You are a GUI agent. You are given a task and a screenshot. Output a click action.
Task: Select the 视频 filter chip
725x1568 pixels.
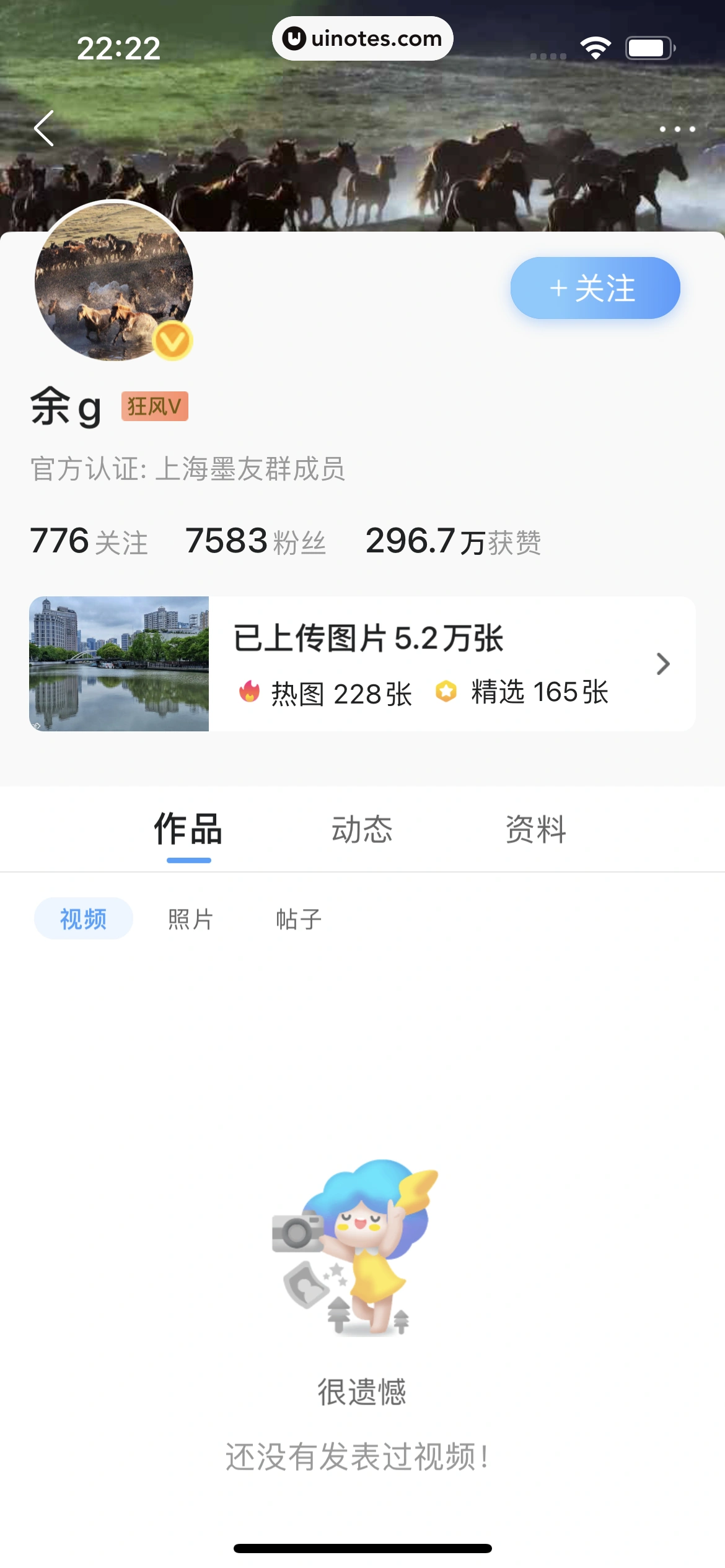(84, 919)
